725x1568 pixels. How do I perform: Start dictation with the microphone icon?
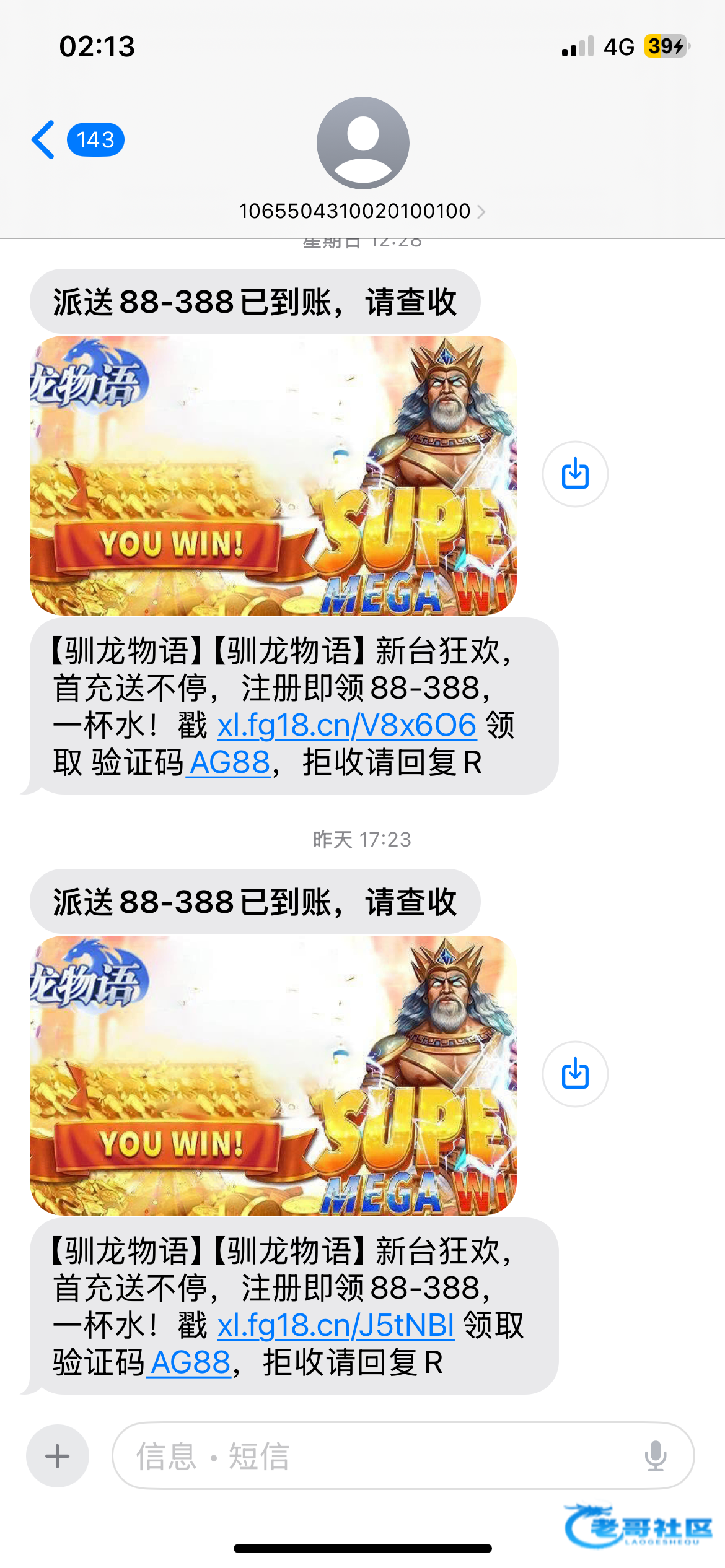coord(655,1456)
